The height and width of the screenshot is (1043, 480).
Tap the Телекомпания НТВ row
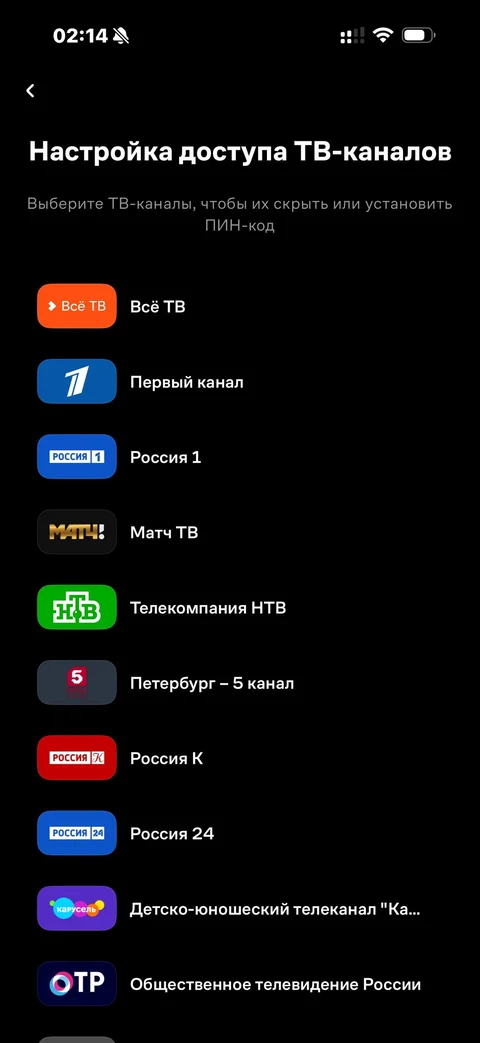tap(240, 607)
